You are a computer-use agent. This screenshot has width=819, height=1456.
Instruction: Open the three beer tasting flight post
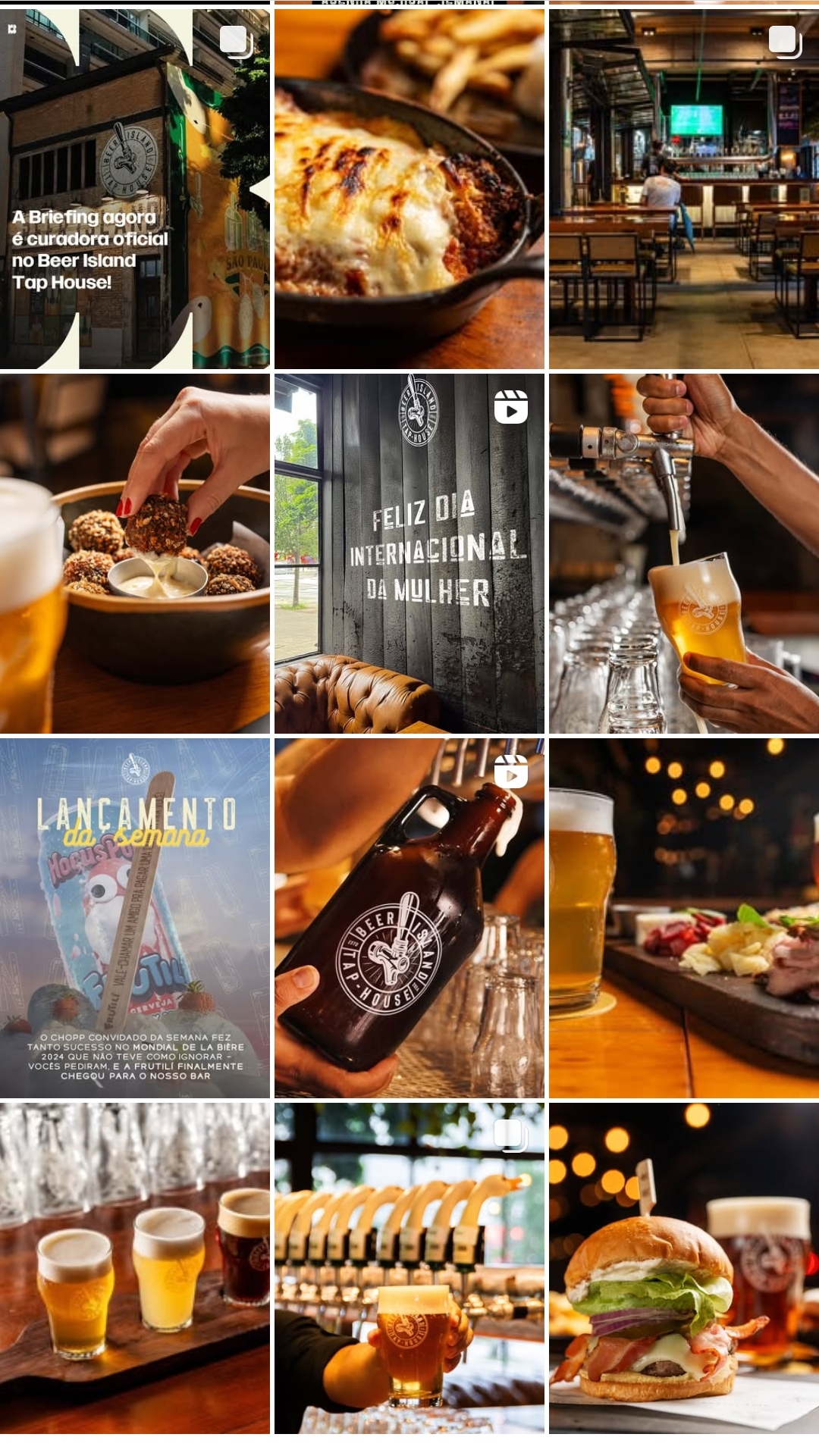[x=134, y=1267]
